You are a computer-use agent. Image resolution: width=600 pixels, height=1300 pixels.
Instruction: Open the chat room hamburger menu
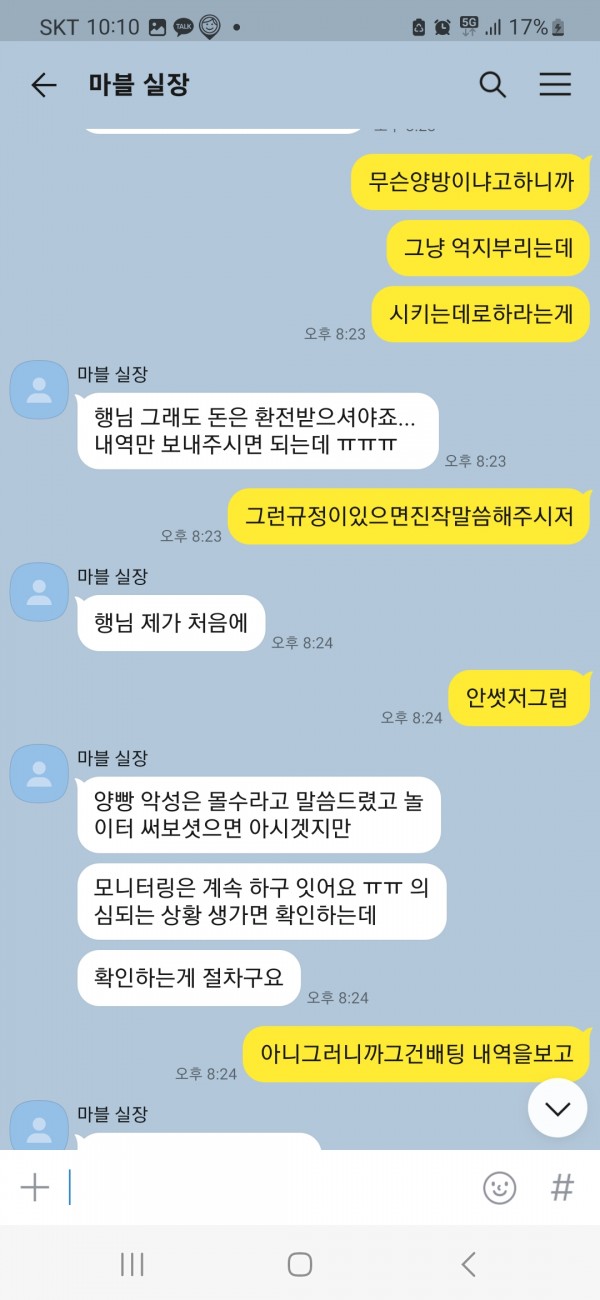click(x=555, y=85)
